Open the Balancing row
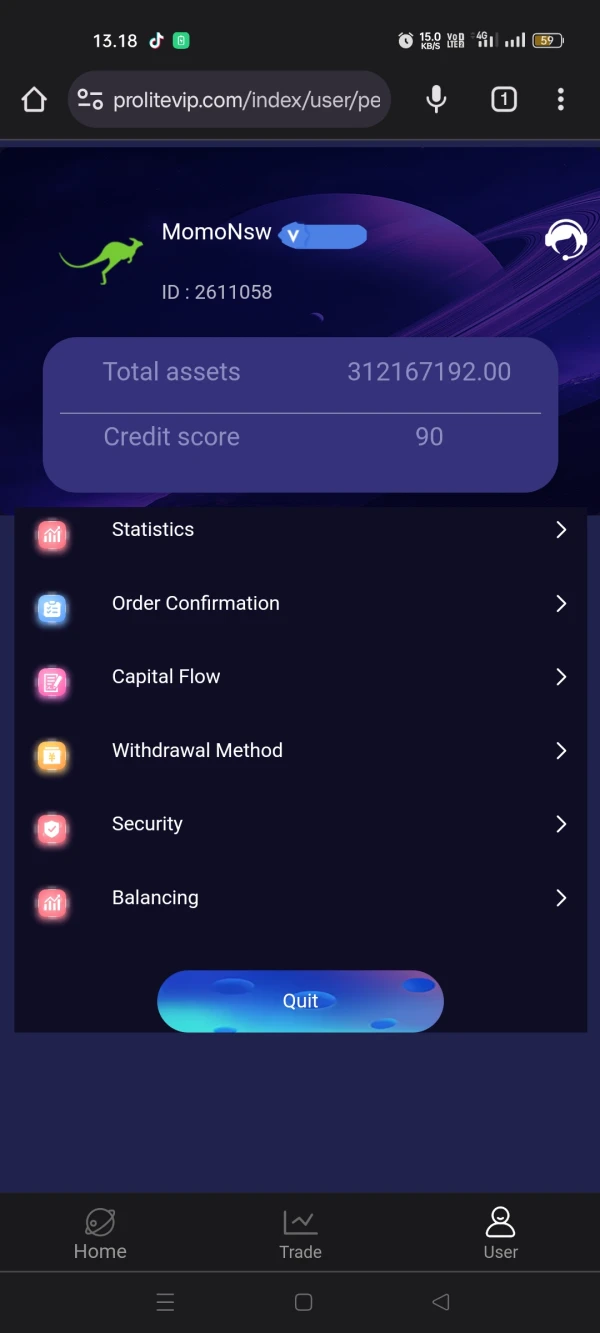The height and width of the screenshot is (1333, 600). click(x=300, y=898)
